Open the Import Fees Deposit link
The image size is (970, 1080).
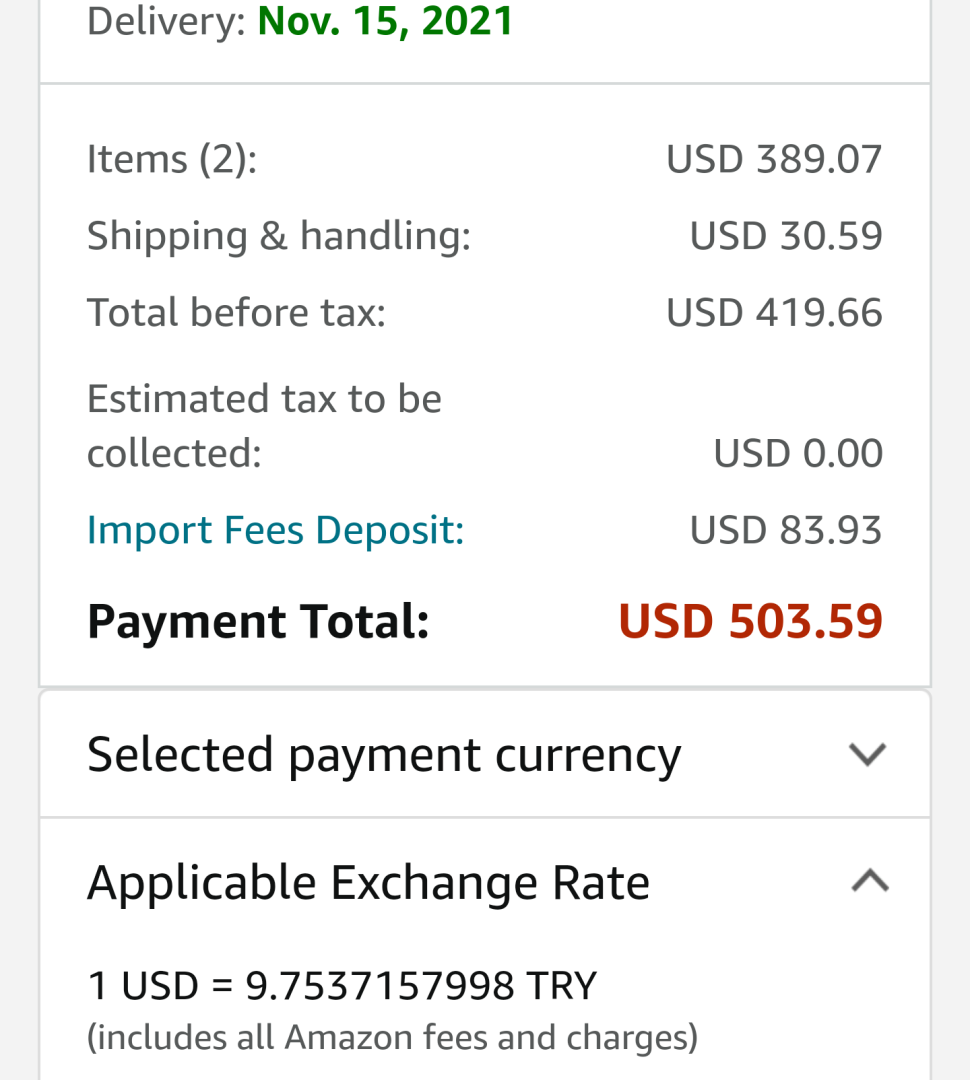(275, 530)
